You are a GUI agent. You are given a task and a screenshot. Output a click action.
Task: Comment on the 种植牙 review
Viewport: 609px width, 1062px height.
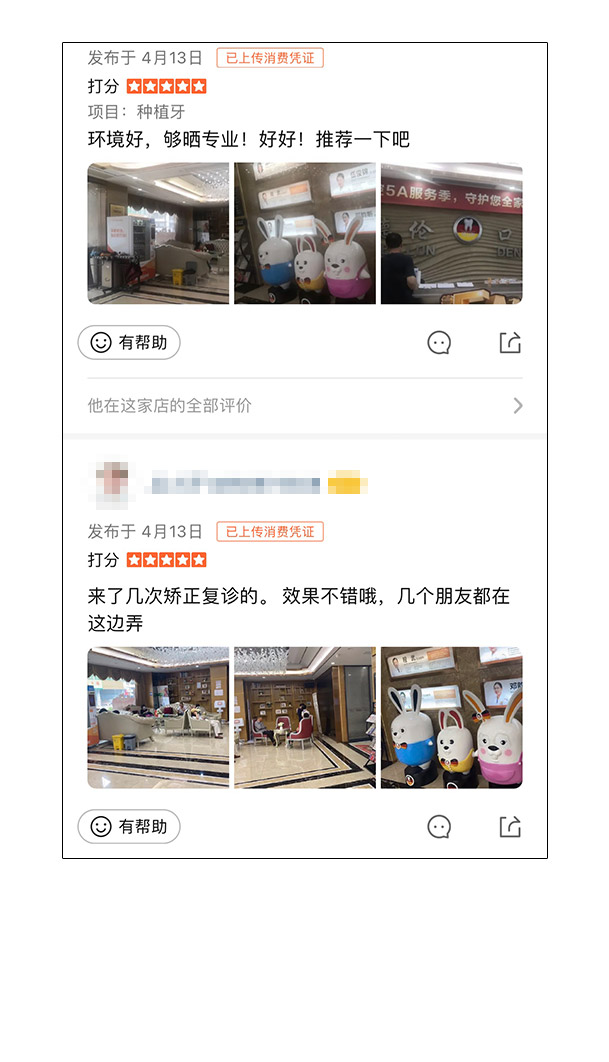pyautogui.click(x=439, y=343)
